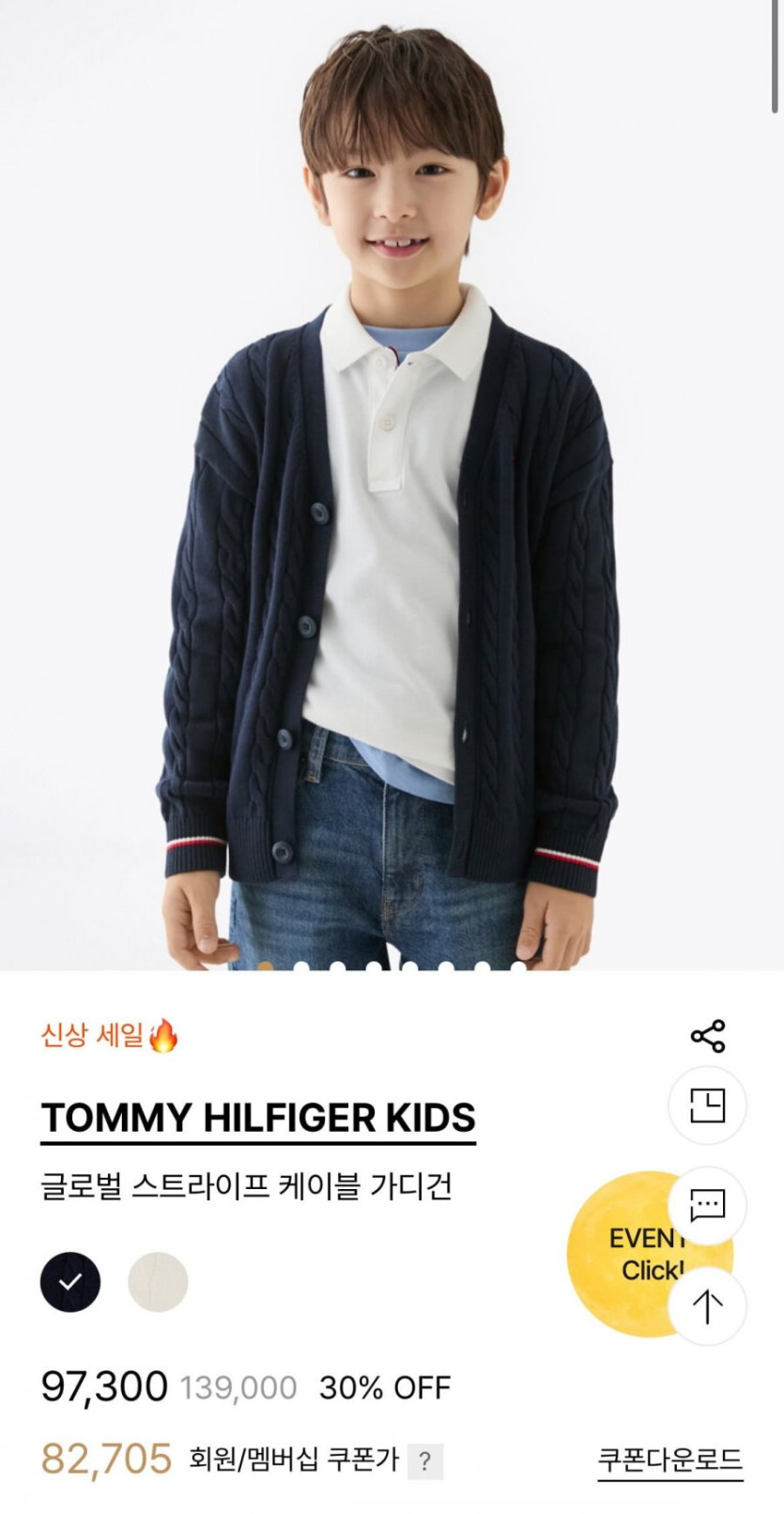
Task: Select the ivory color swatch
Action: [158, 1282]
